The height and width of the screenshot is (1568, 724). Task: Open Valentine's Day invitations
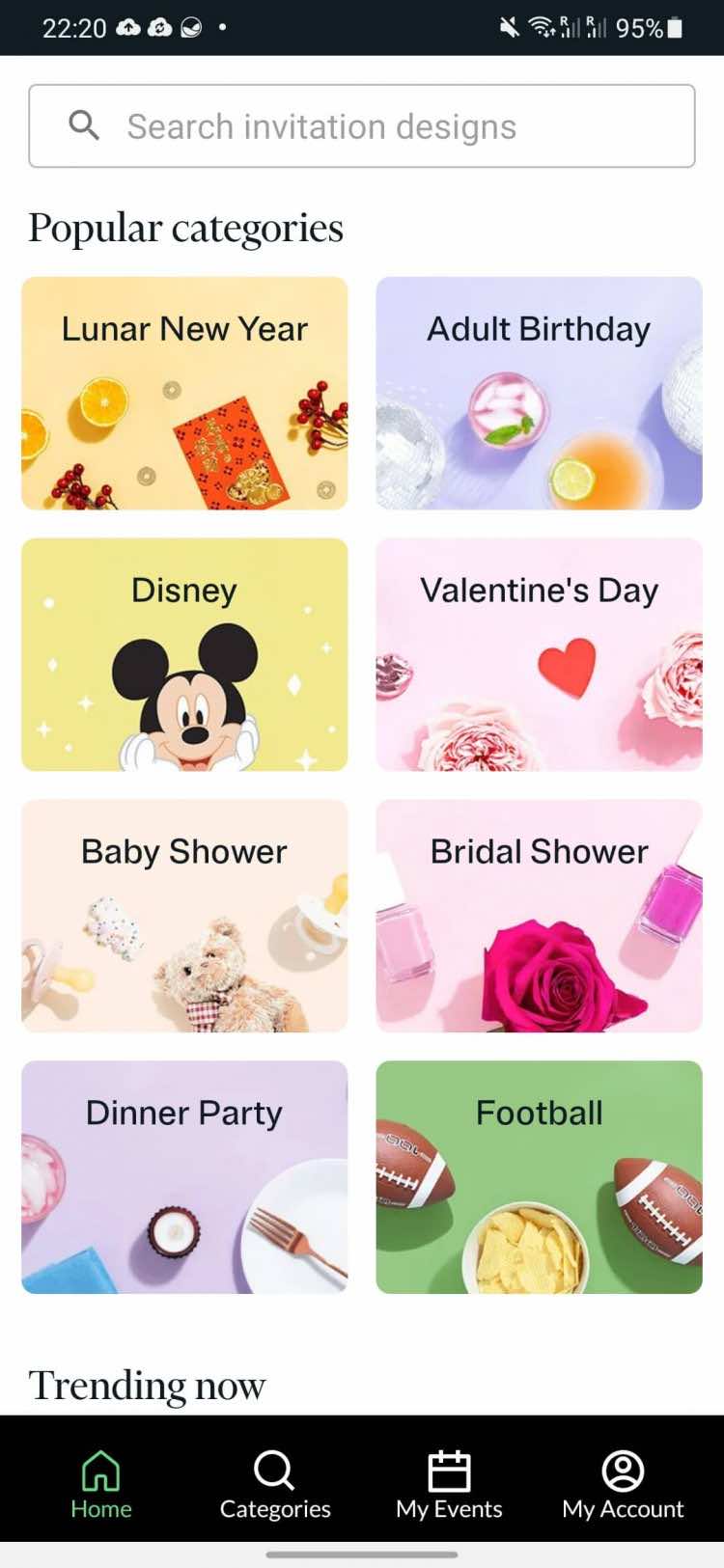point(539,654)
